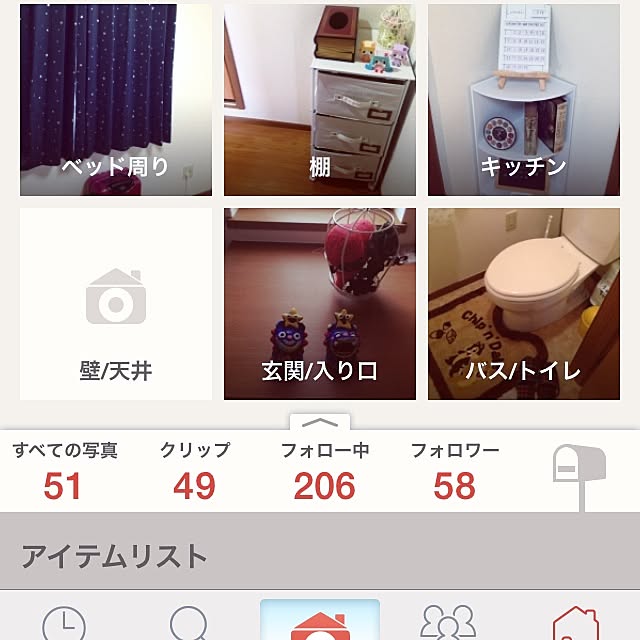This screenshot has height=640, width=640.
Task: Open the クリップ list of 49
Action: (194, 471)
